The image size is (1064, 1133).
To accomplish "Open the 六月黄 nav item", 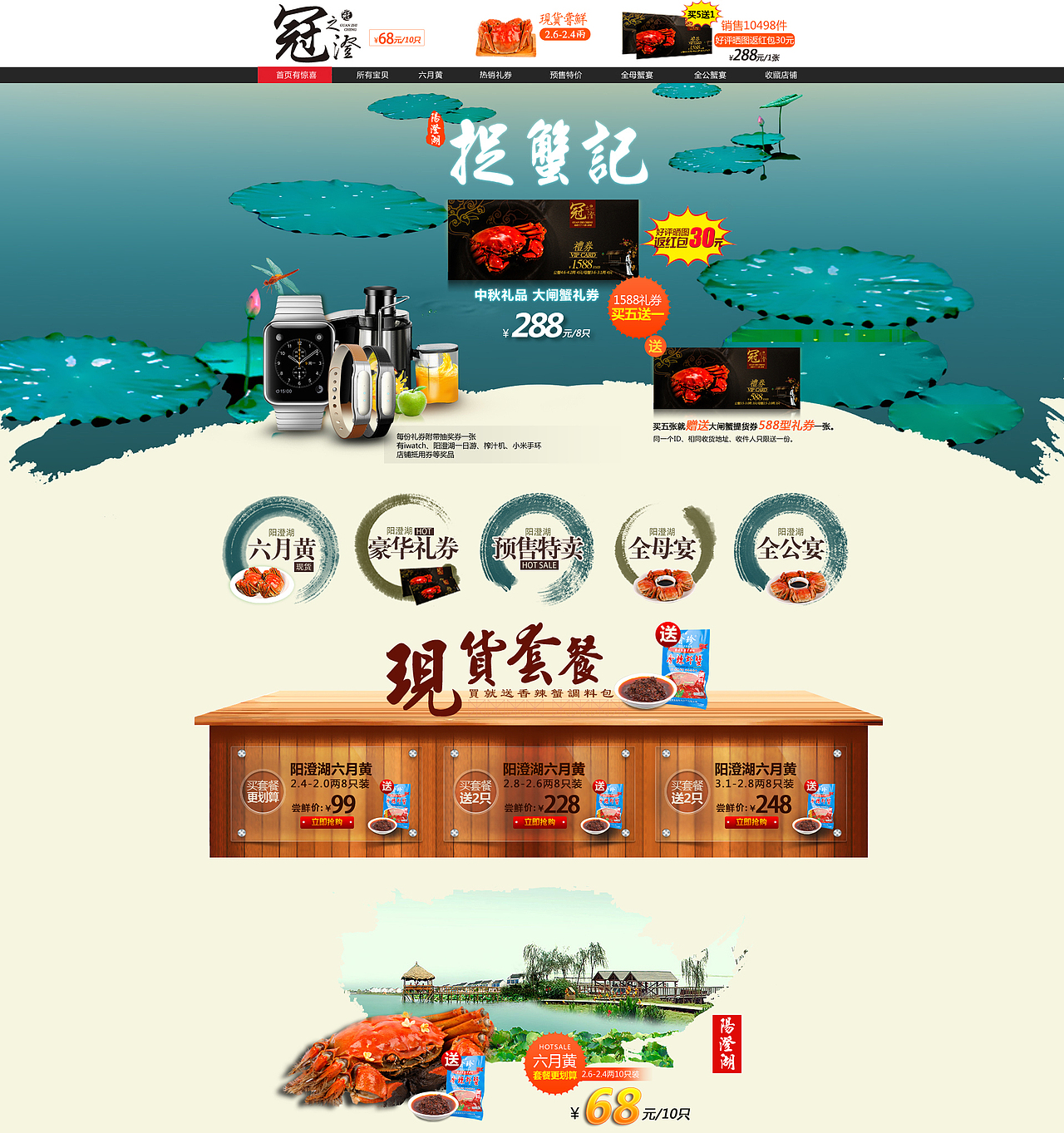I will pos(431,75).
